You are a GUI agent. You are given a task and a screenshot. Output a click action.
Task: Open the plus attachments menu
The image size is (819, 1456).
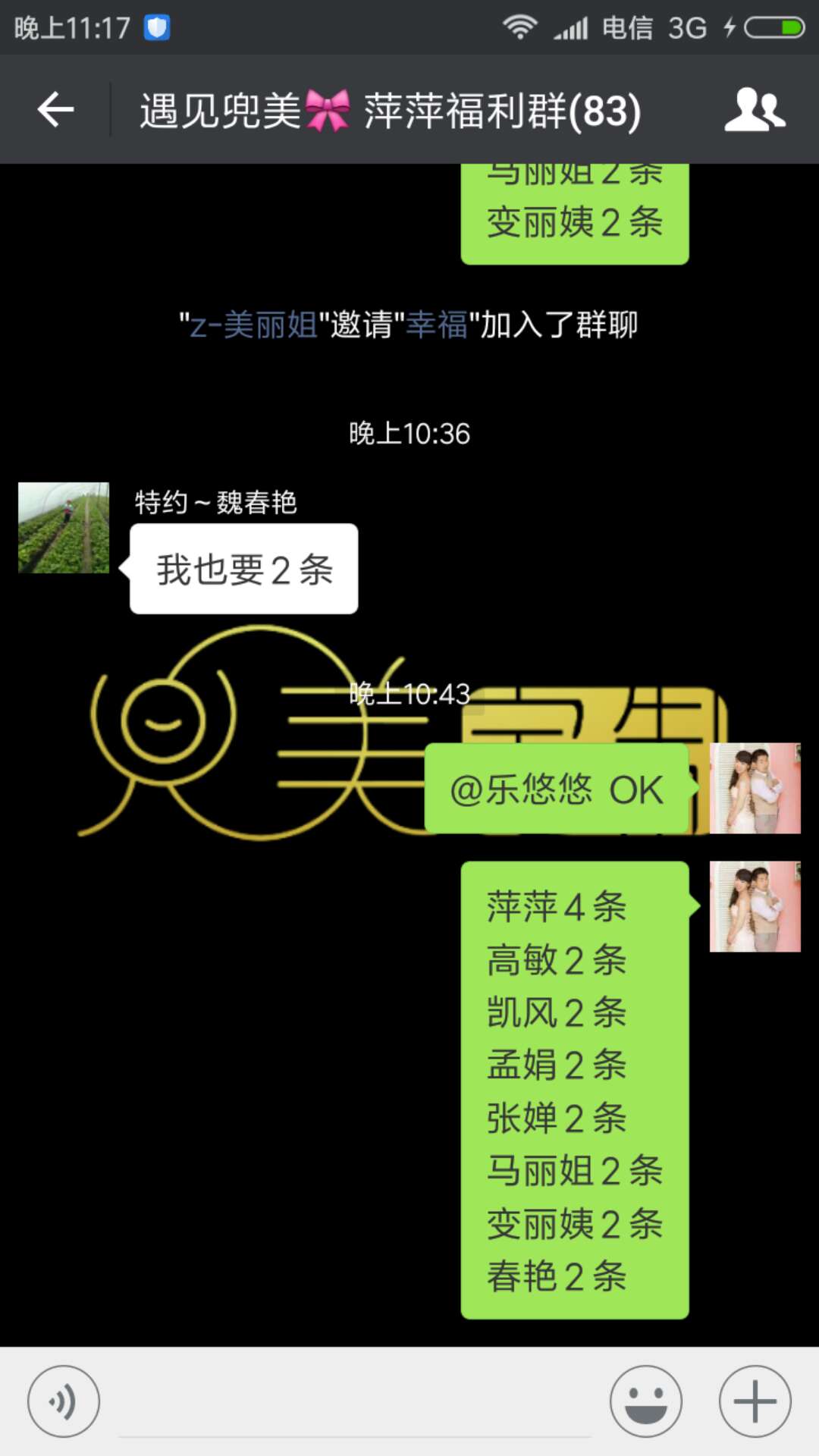click(x=755, y=1401)
